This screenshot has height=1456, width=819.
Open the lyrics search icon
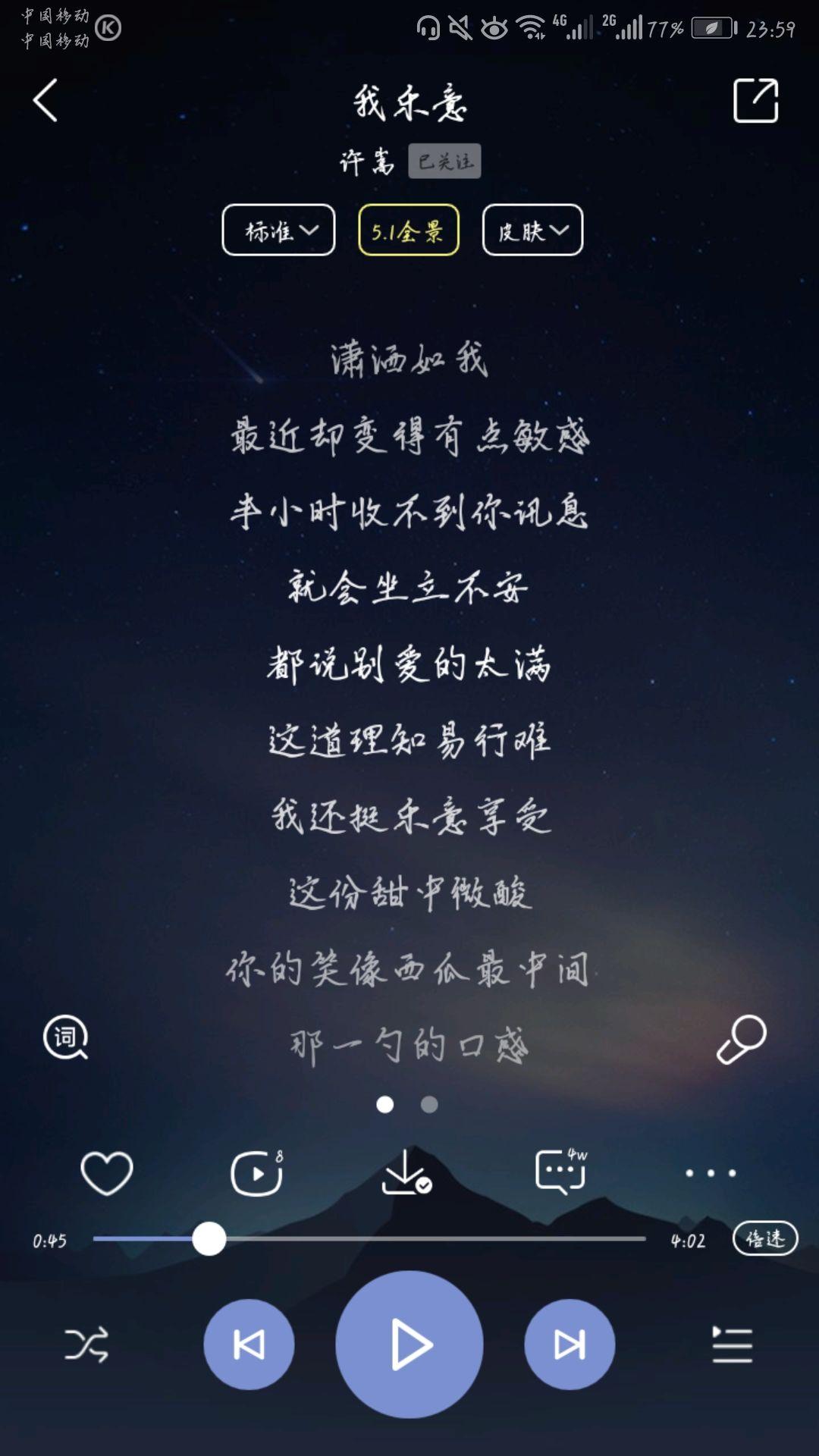66,1037
